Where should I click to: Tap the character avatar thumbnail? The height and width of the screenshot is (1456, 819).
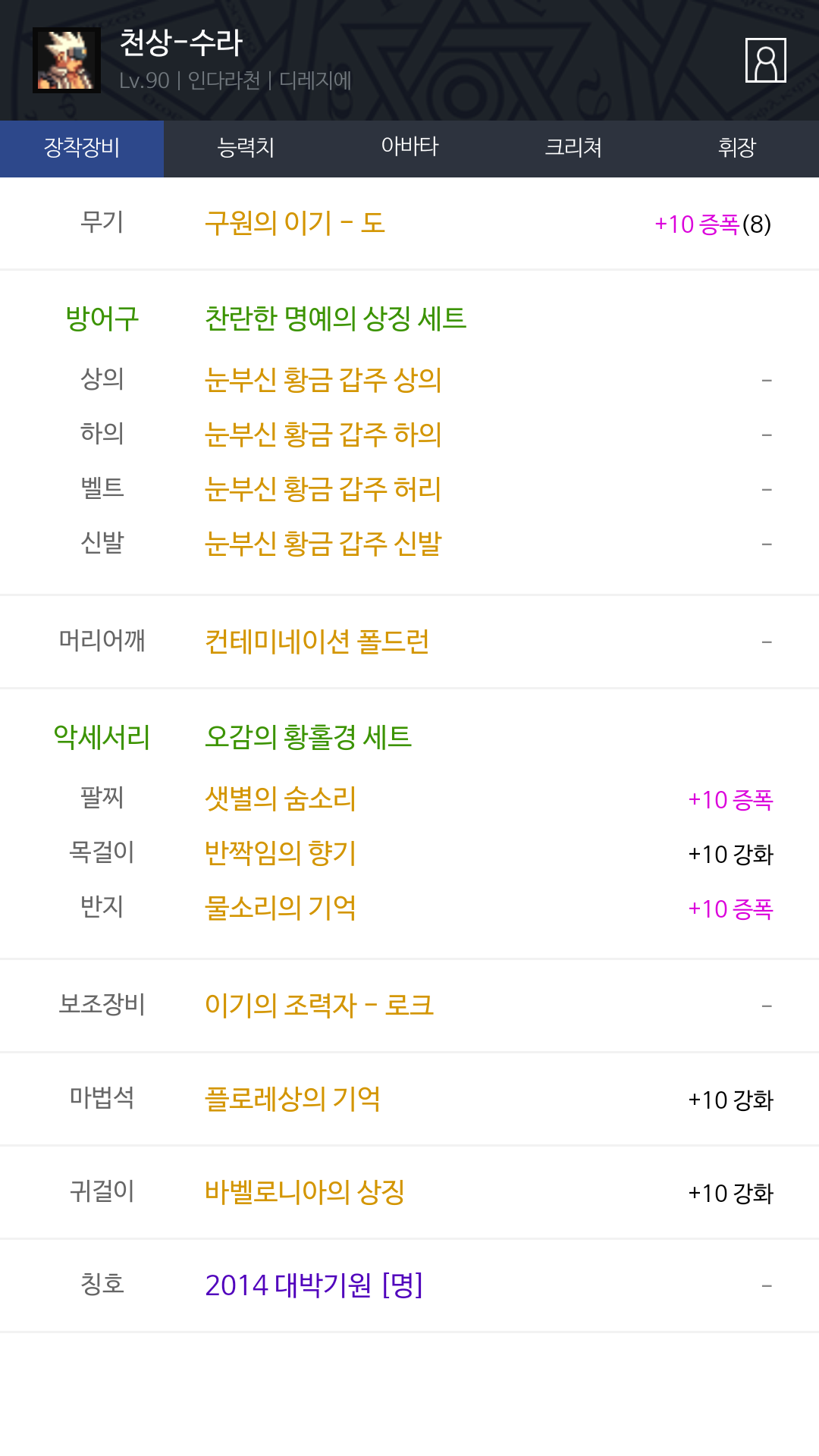(x=67, y=60)
